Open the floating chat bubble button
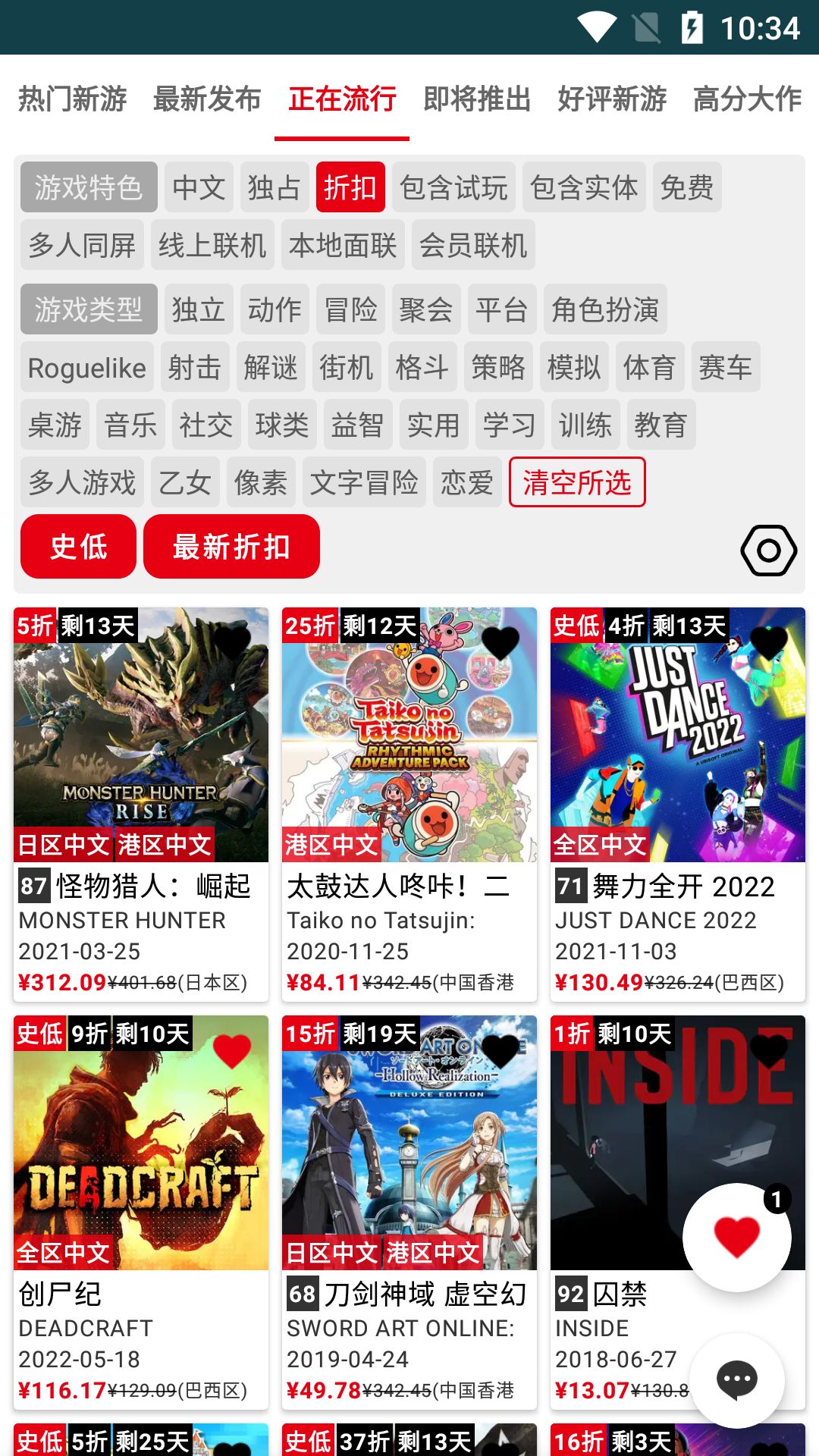819x1456 pixels. click(x=736, y=1379)
